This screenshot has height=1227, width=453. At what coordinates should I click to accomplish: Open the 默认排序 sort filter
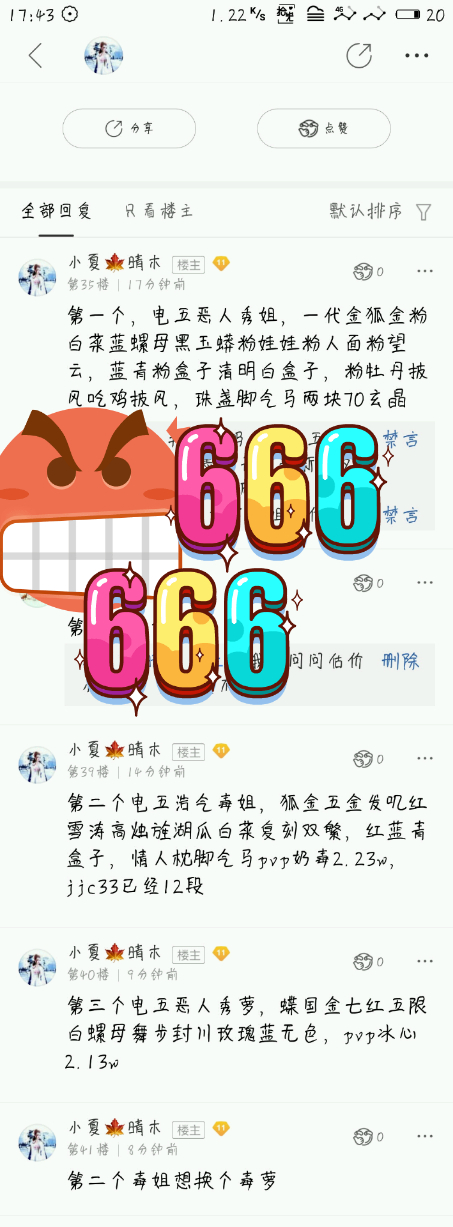381,211
